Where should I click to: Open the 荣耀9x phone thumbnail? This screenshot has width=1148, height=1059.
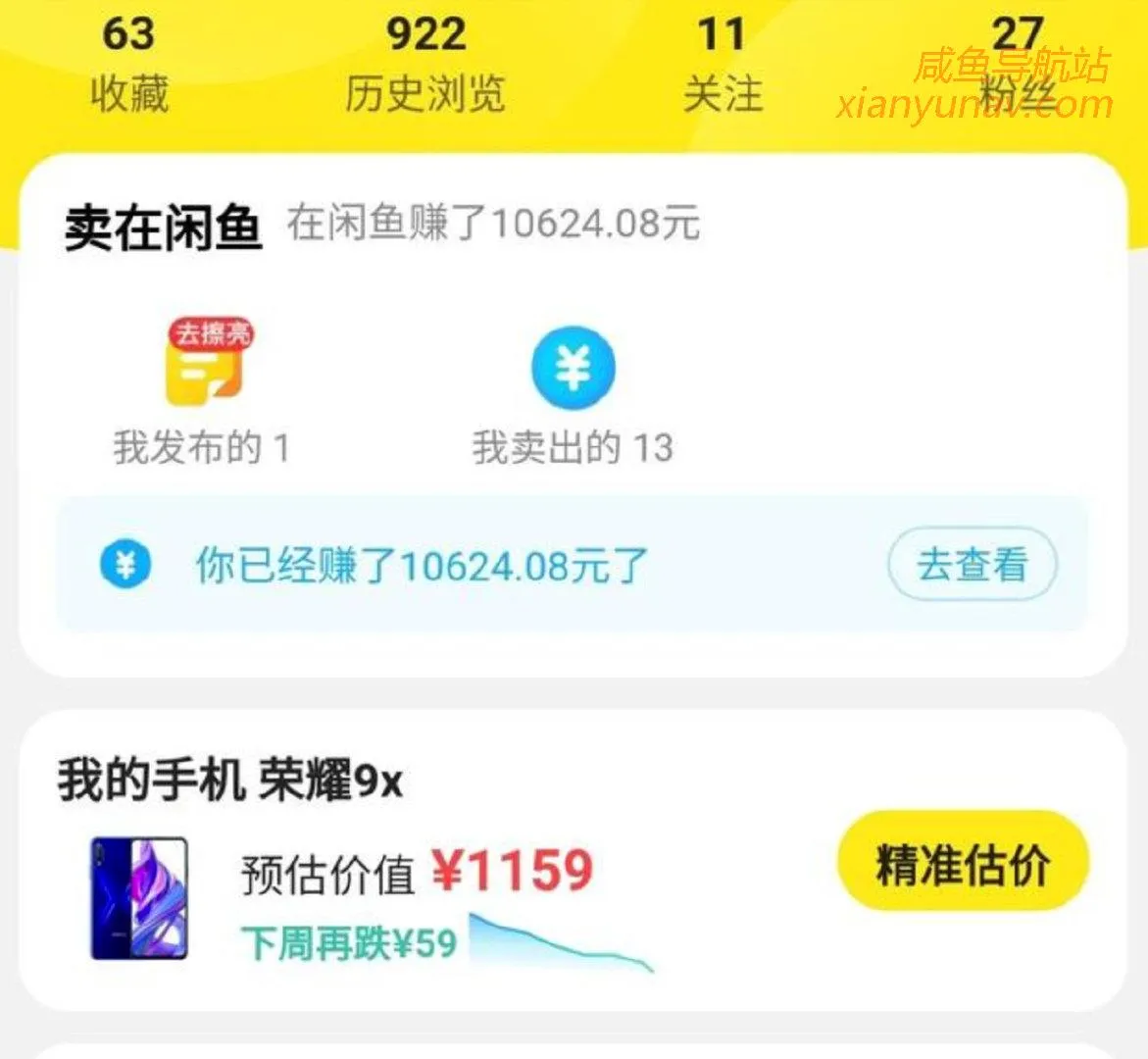[x=138, y=897]
